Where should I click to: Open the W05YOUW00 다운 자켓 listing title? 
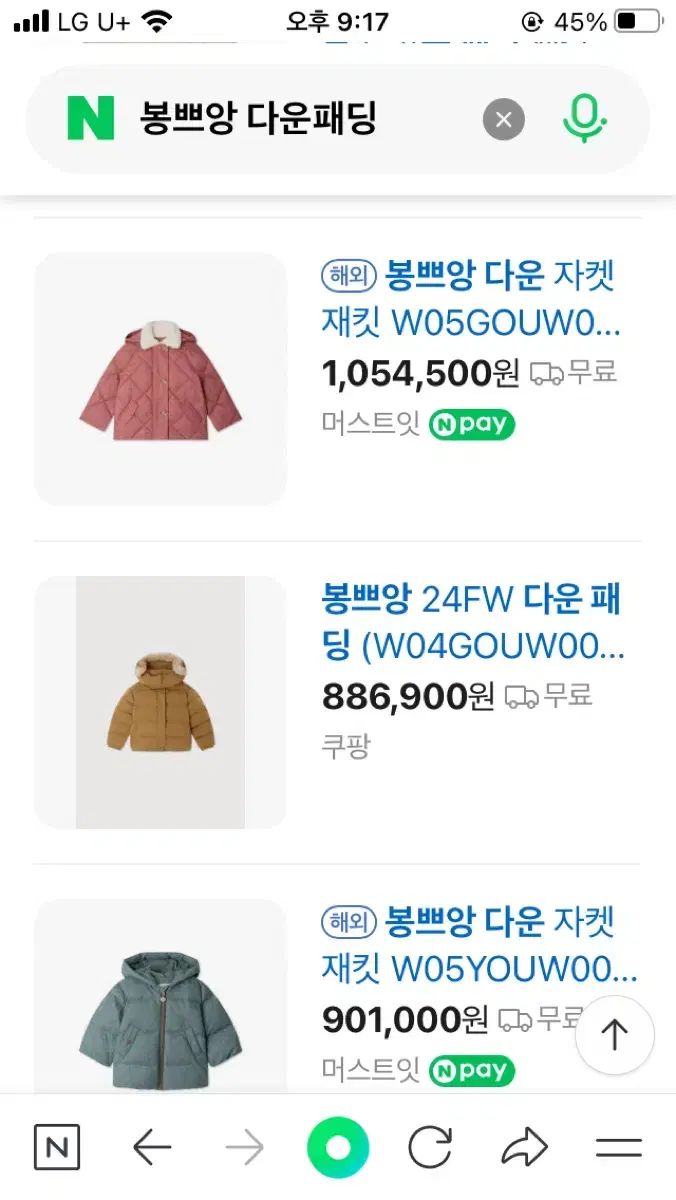[478, 944]
